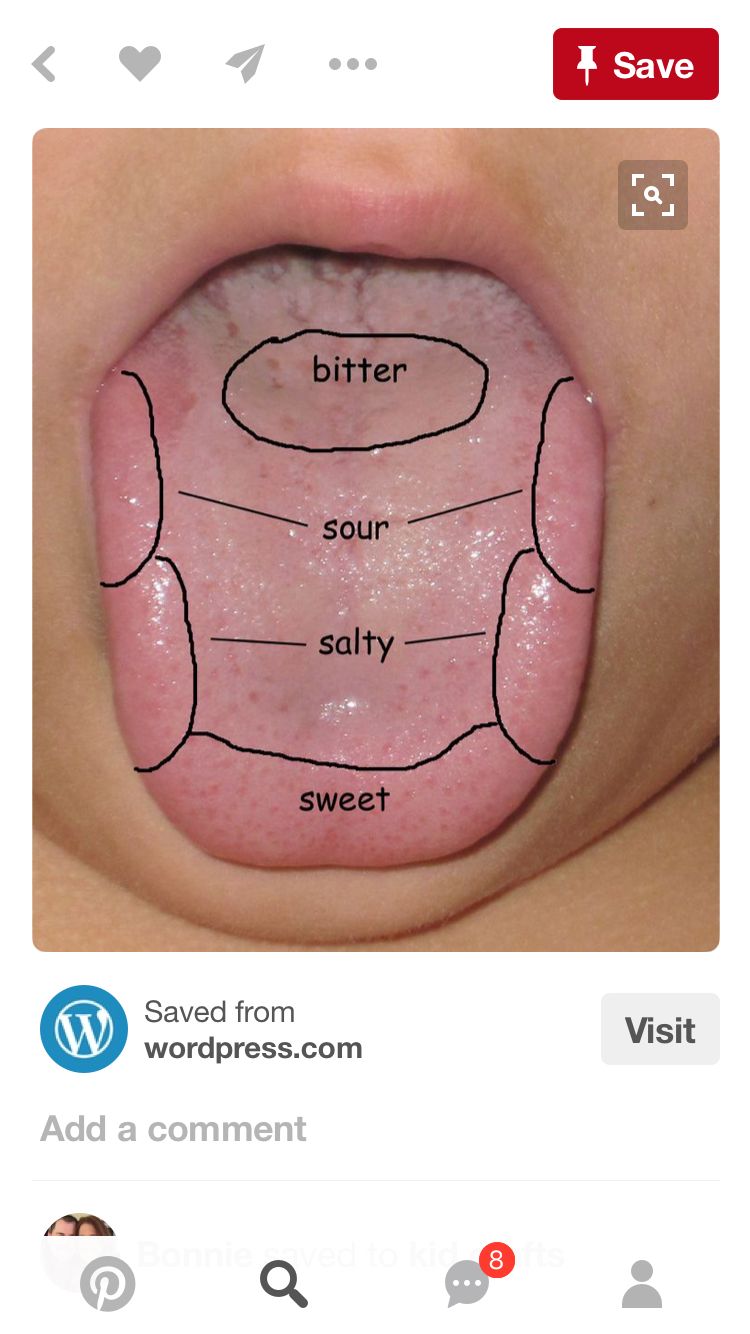Add a comment to this pin
The height and width of the screenshot is (1334, 750).
[173, 1129]
